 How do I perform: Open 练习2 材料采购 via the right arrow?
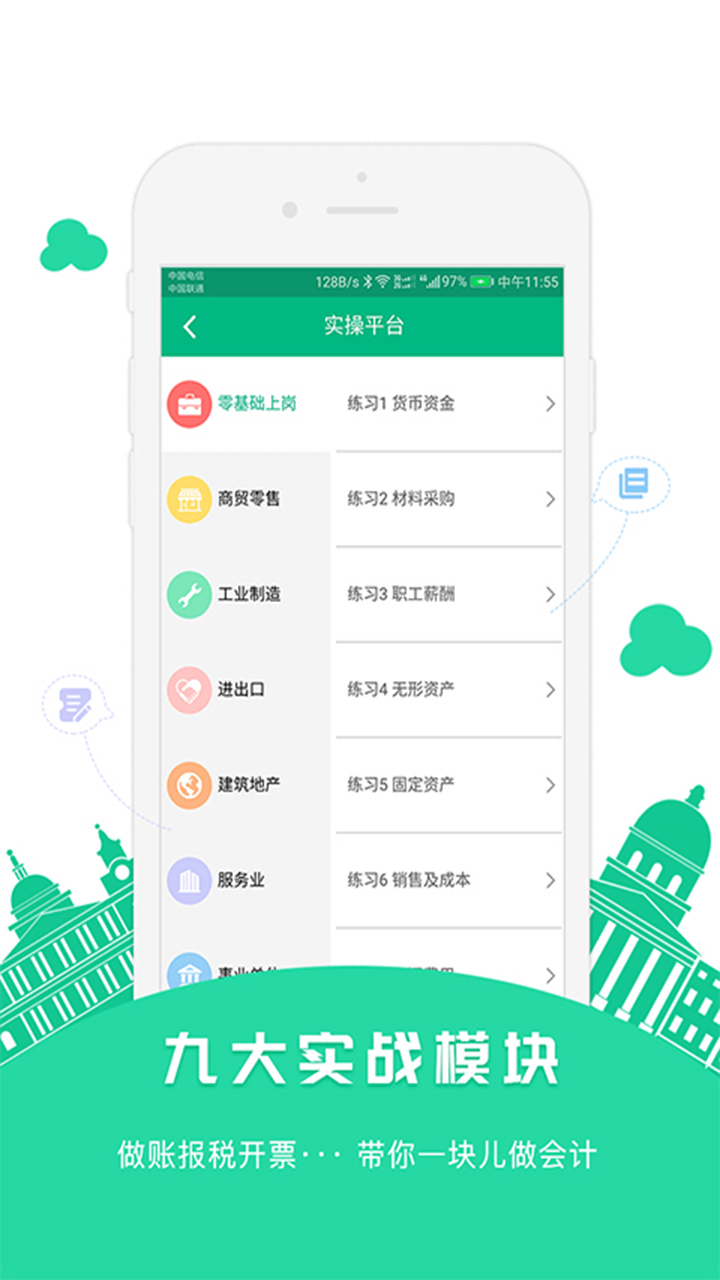point(549,499)
